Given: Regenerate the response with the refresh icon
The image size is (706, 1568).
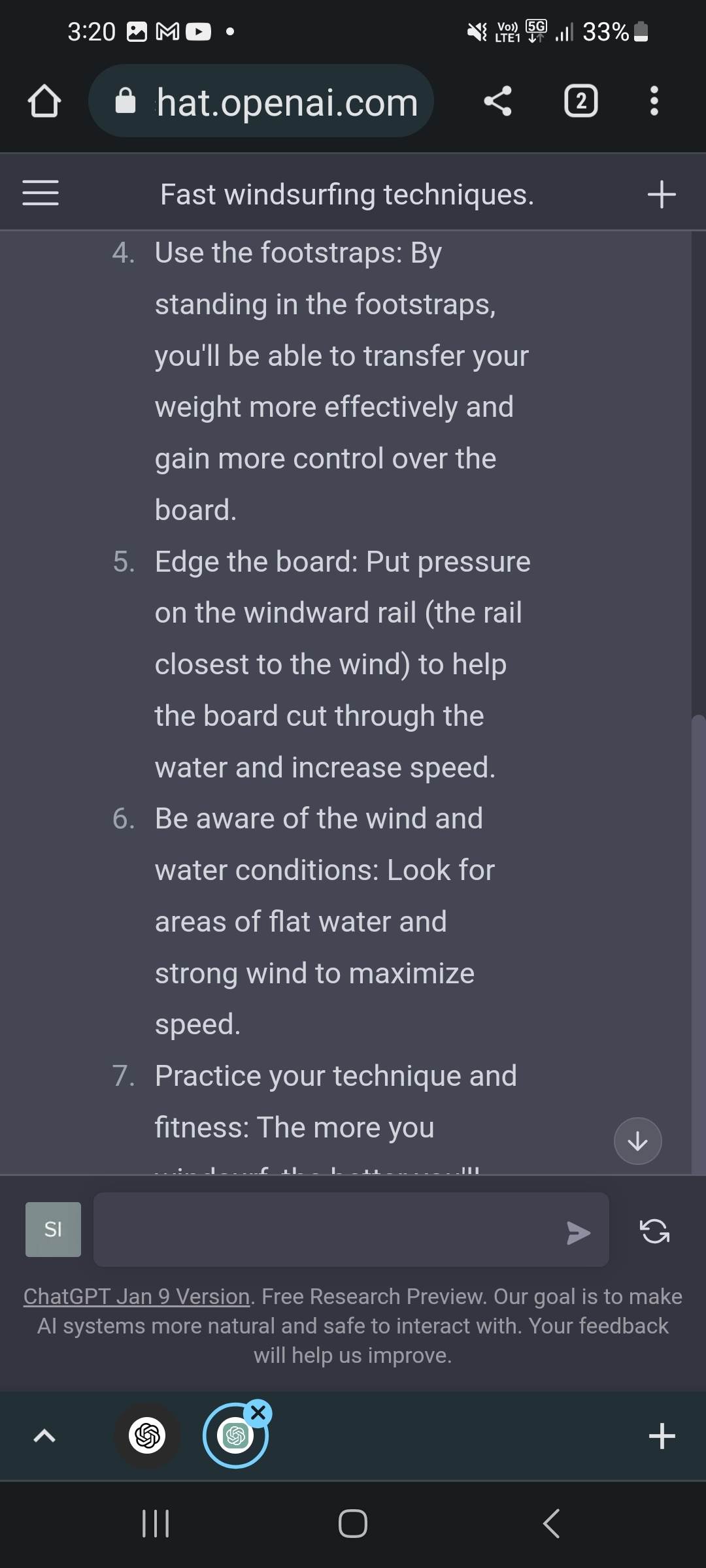Looking at the screenshot, I should [x=653, y=1230].
